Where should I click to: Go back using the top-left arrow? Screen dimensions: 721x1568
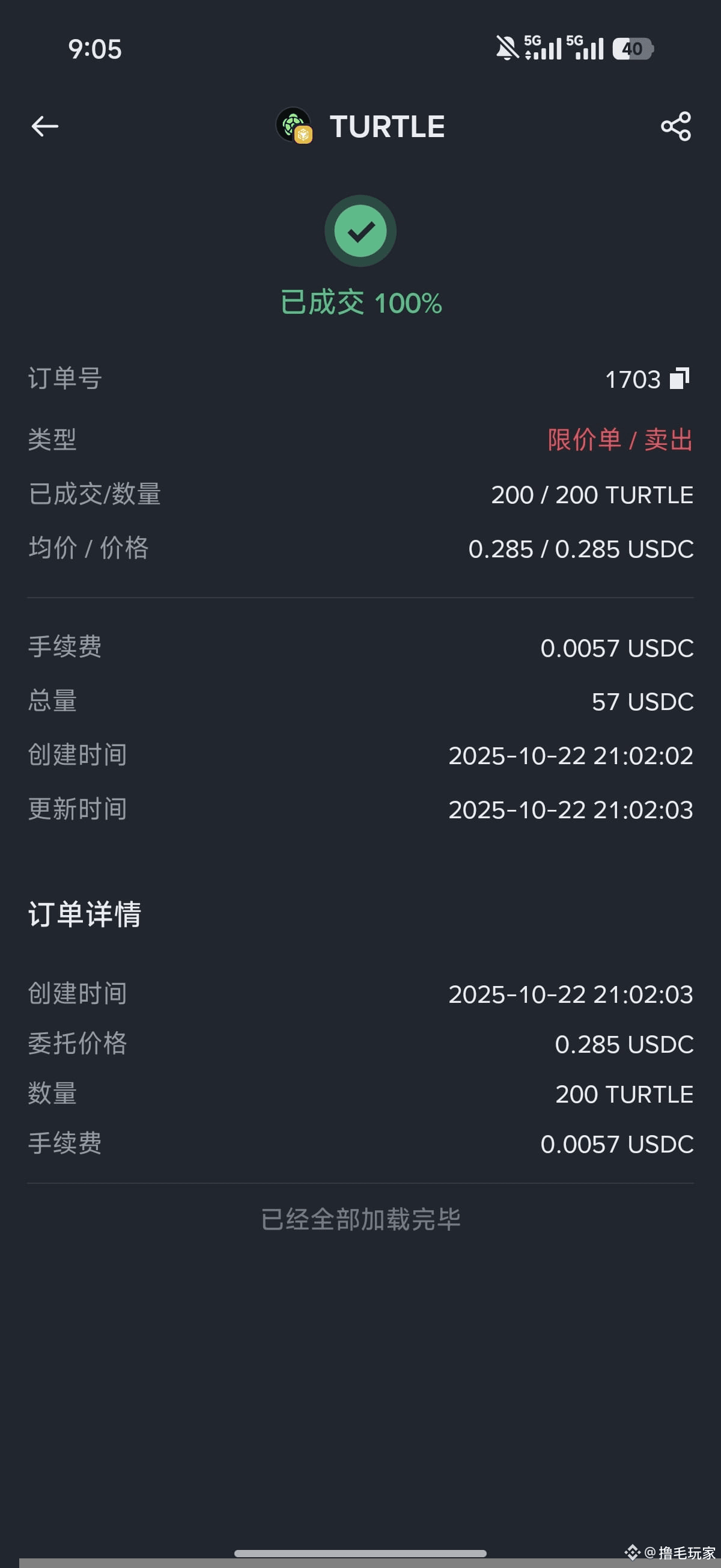click(44, 127)
